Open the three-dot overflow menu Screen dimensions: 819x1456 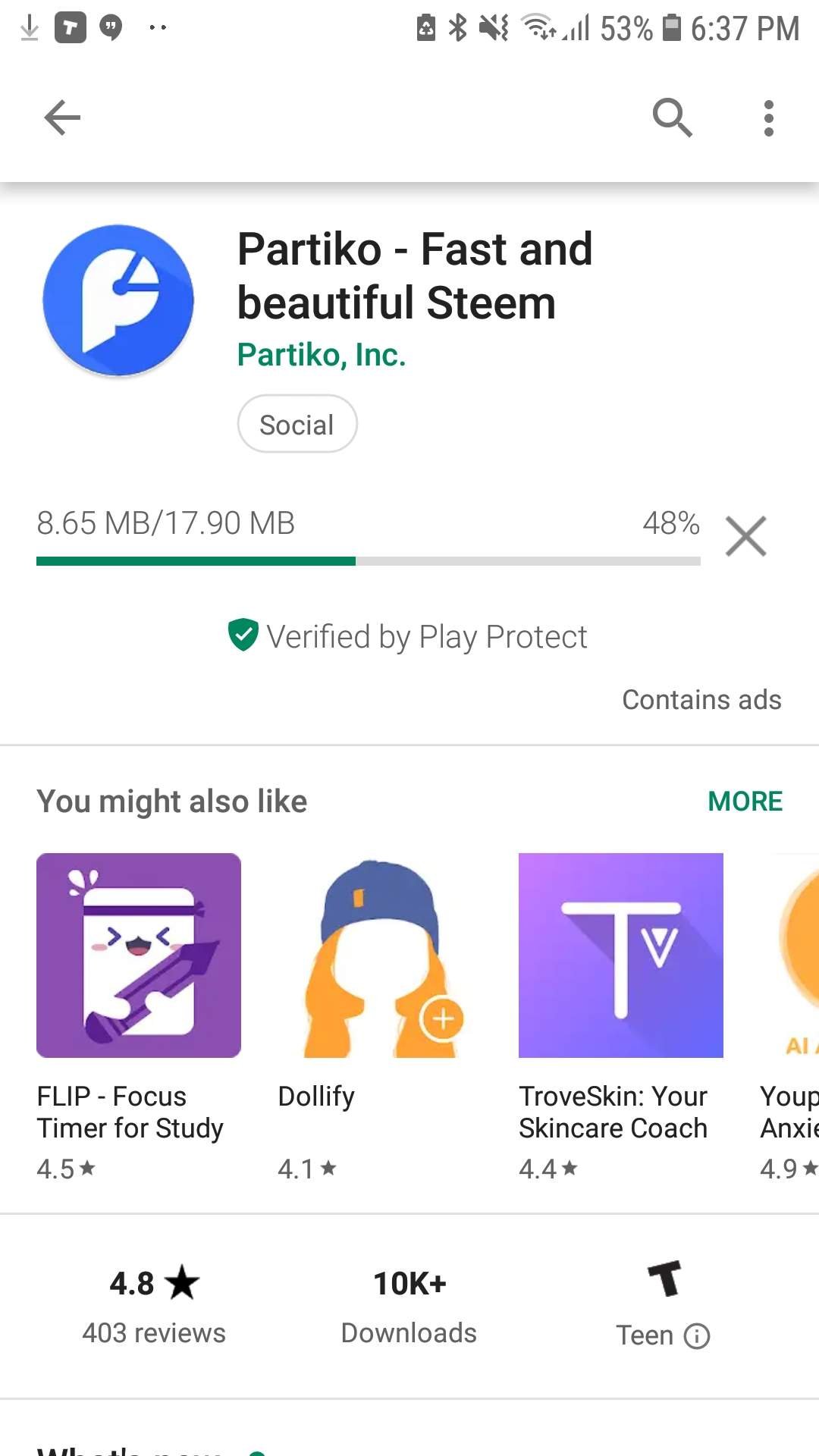(769, 118)
